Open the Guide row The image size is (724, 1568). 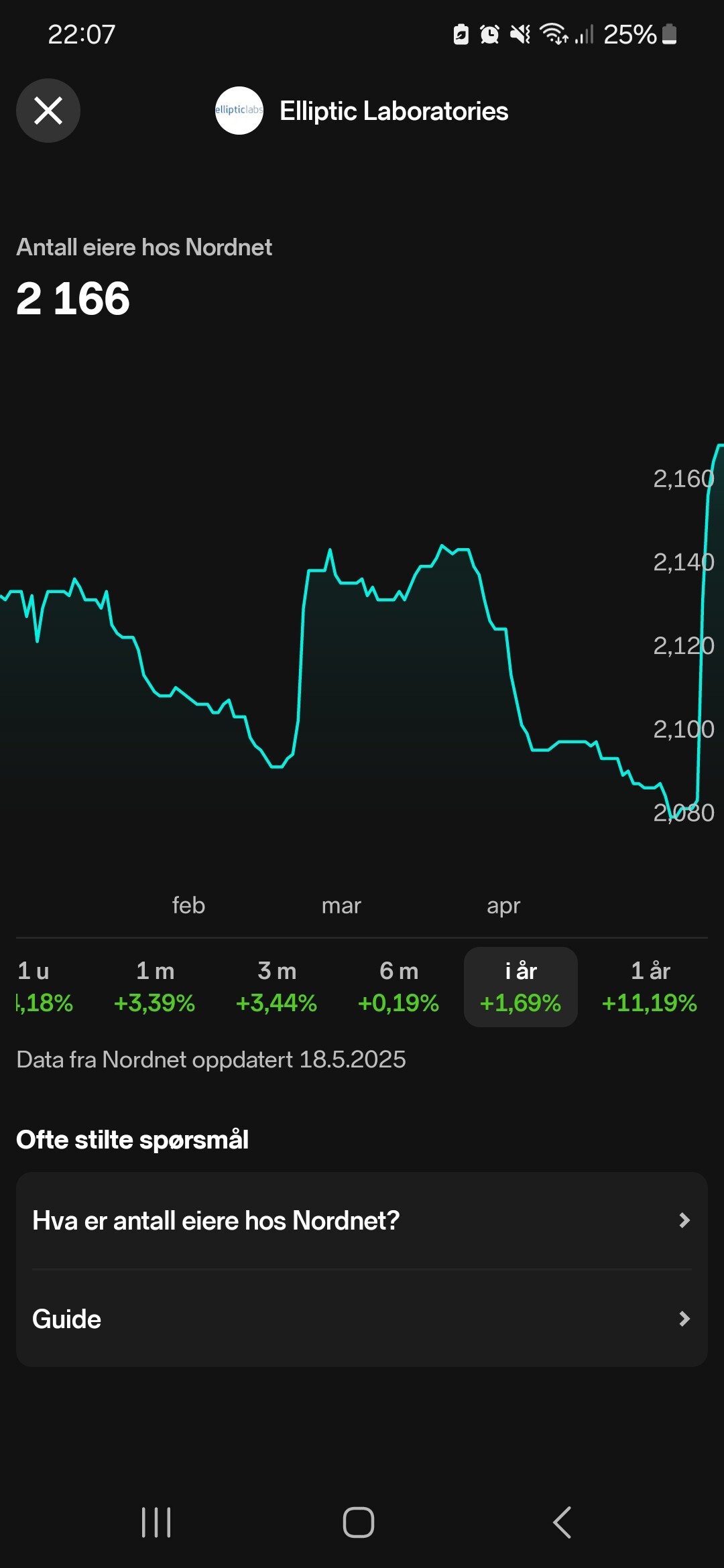tap(362, 1319)
